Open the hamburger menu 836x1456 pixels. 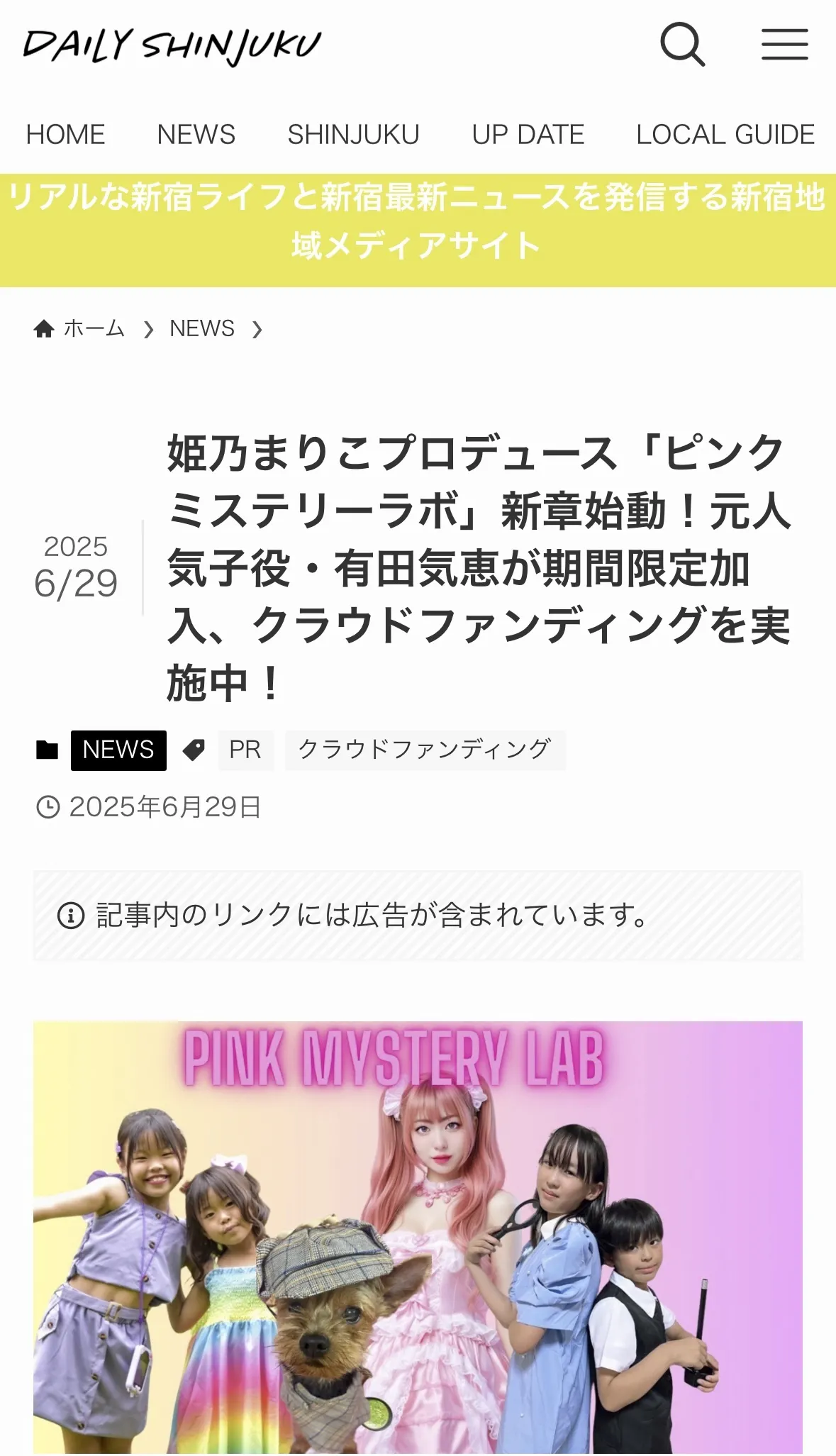click(785, 45)
